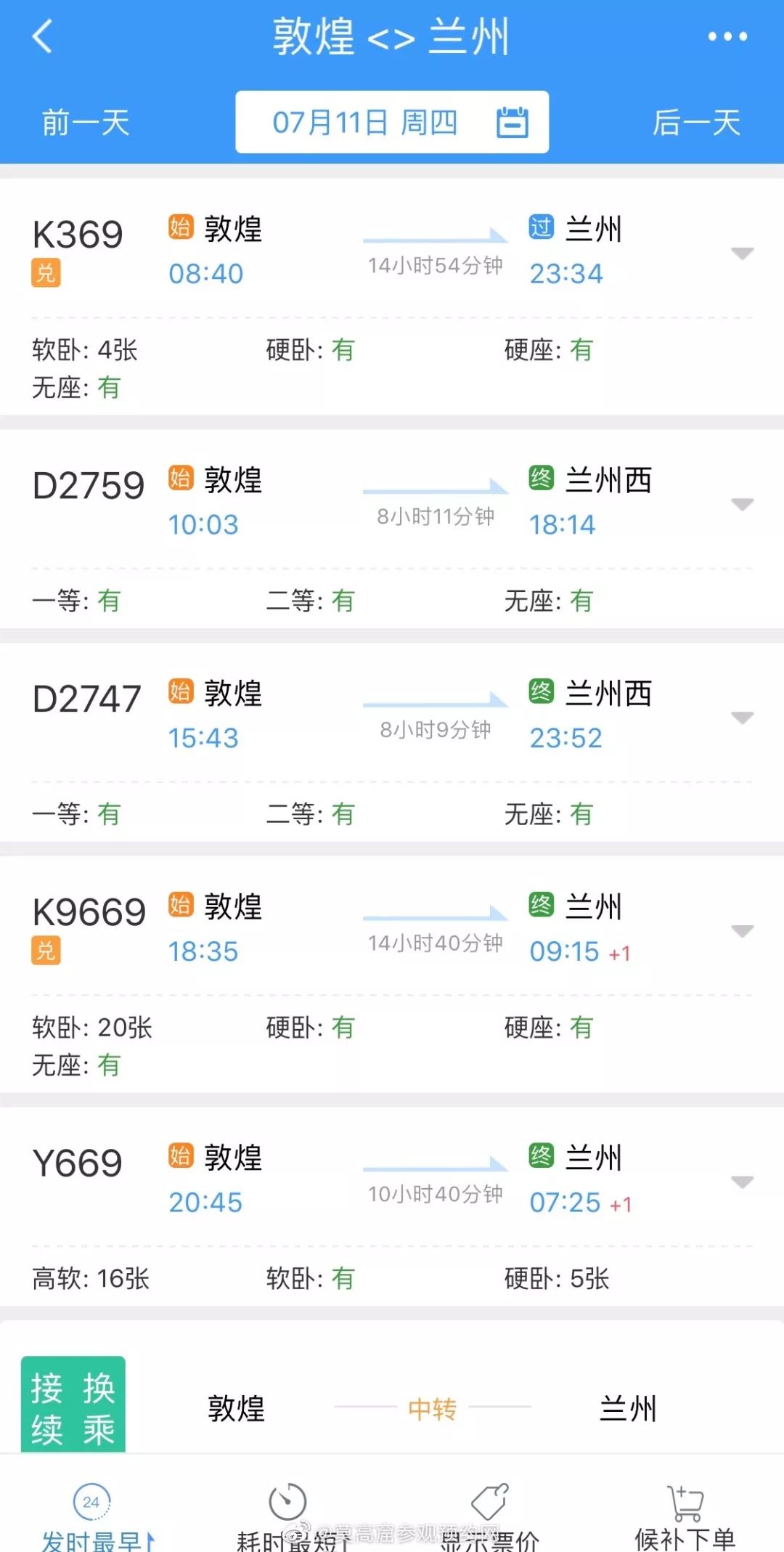
Task: Go back using the top-left arrow
Action: 43,36
